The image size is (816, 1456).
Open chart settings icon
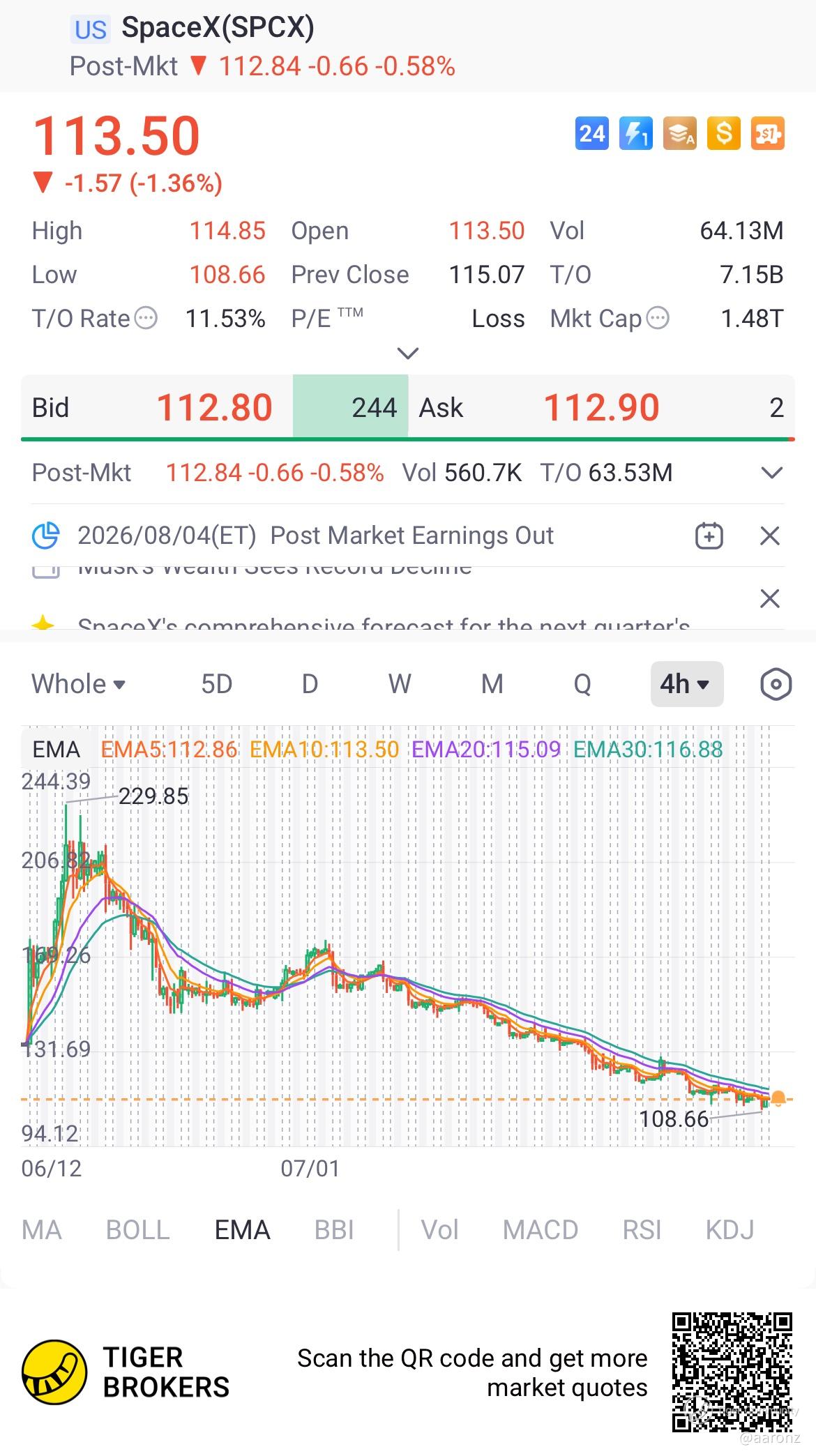[x=776, y=684]
